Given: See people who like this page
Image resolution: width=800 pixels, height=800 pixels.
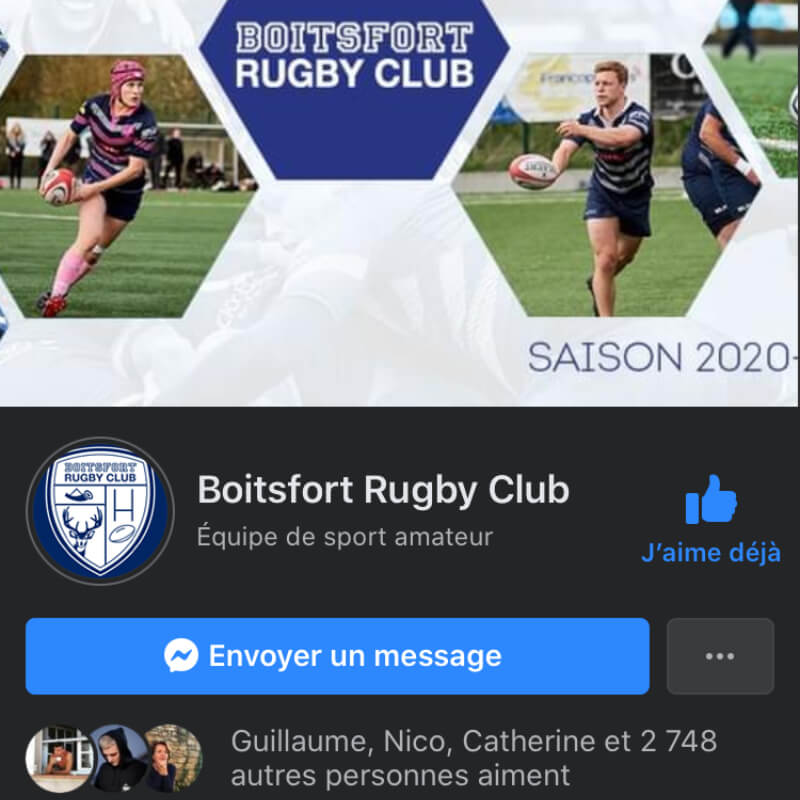Looking at the screenshot, I should [x=473, y=758].
